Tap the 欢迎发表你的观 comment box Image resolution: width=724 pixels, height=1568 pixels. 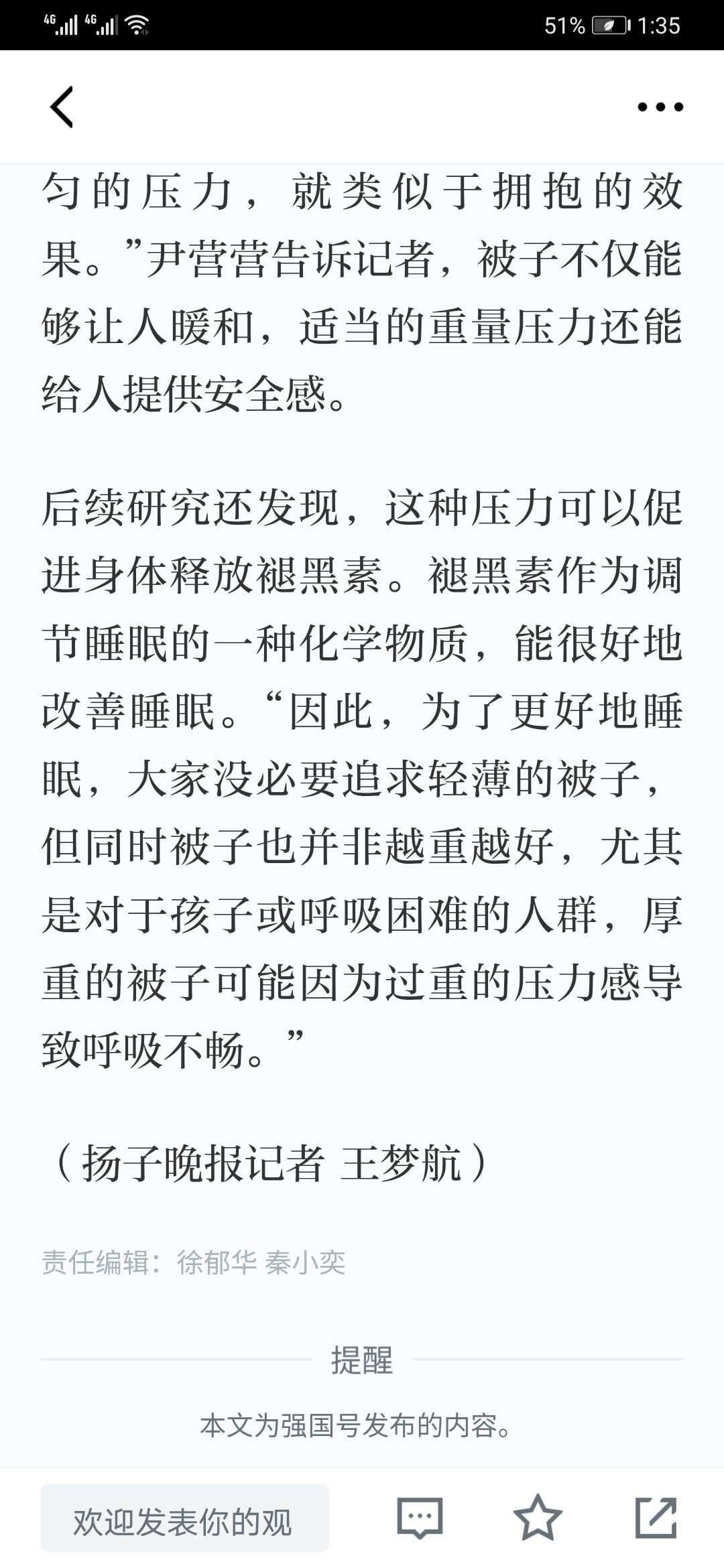(x=185, y=1518)
